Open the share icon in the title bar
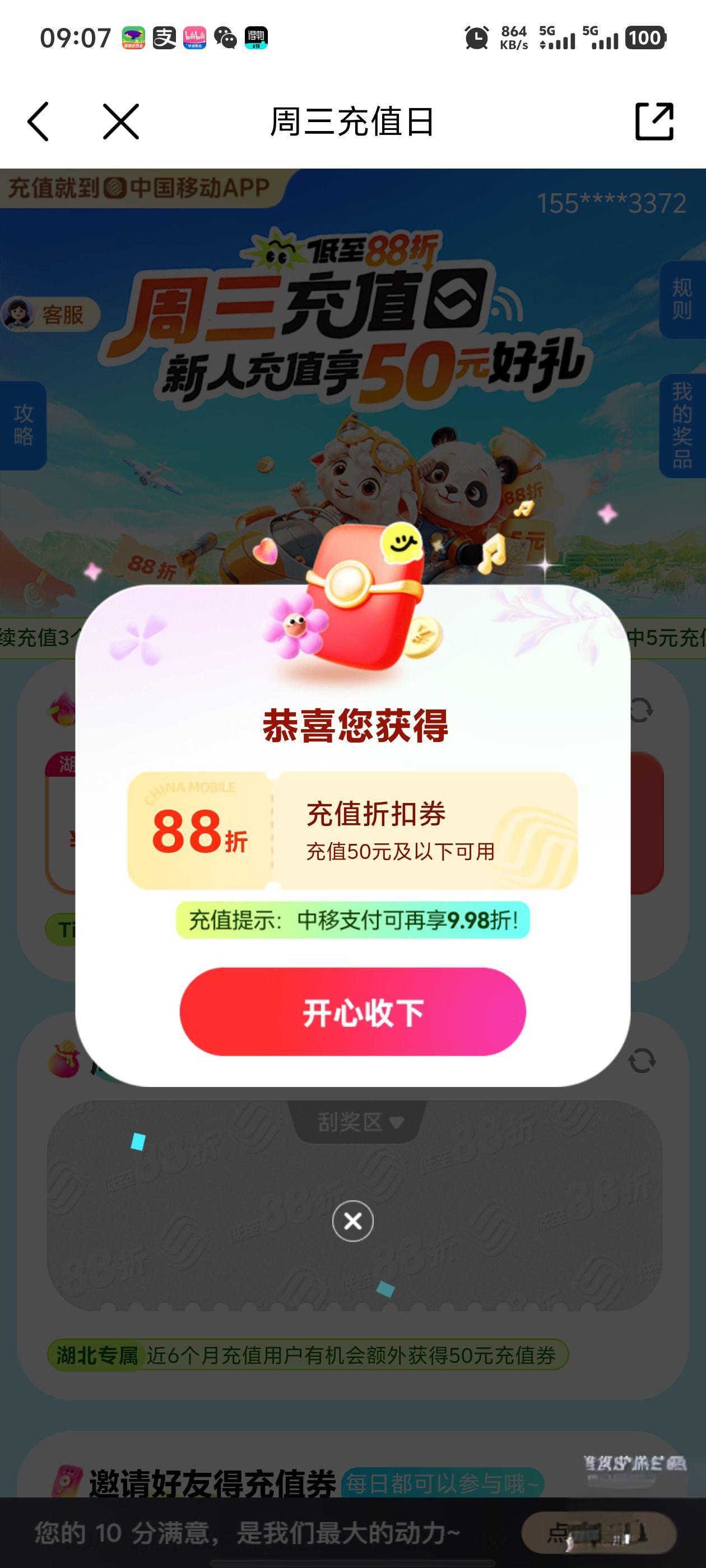The width and height of the screenshot is (706, 1568). 654,122
